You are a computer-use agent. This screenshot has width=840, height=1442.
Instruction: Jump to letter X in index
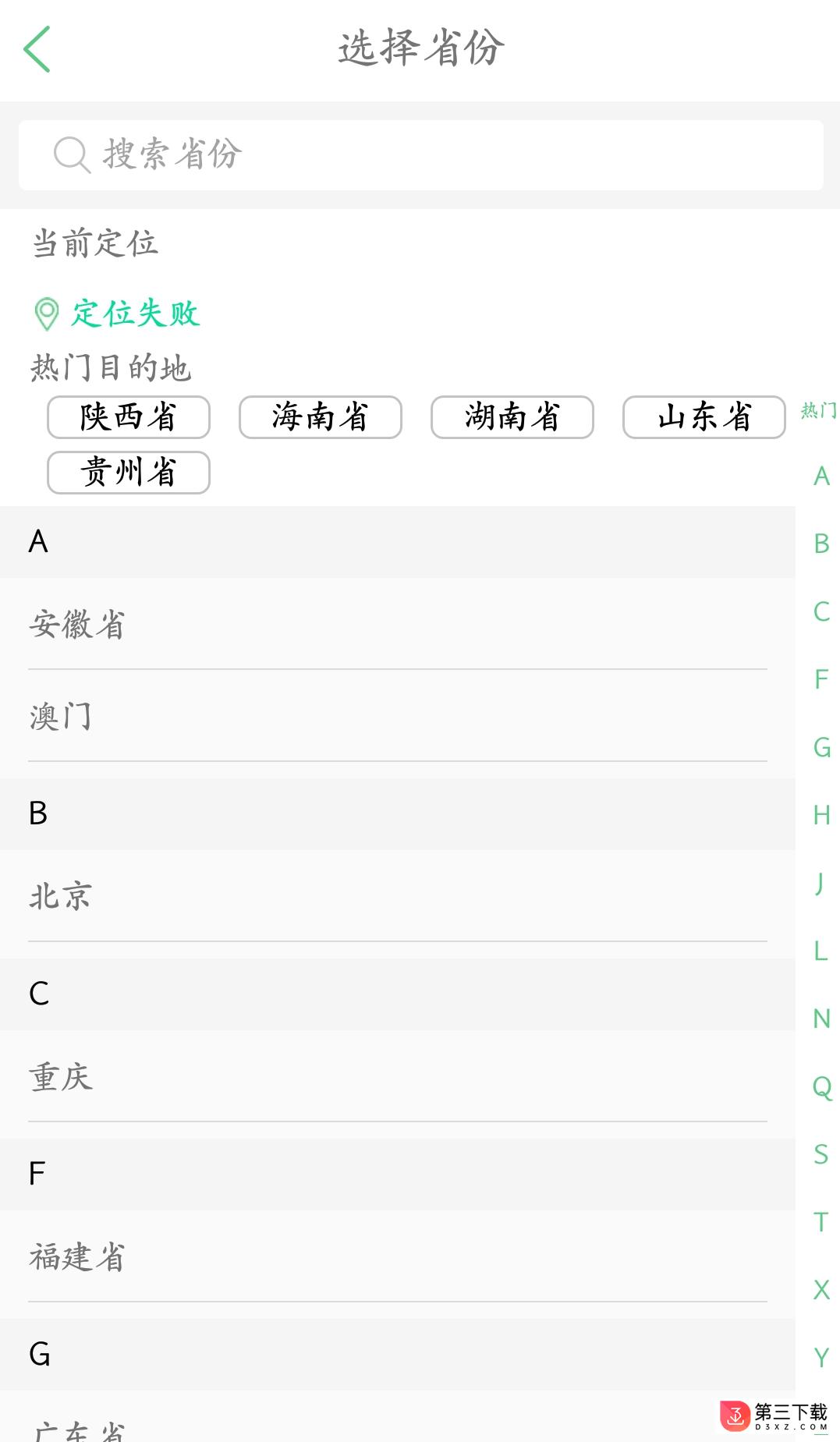pos(821,1290)
